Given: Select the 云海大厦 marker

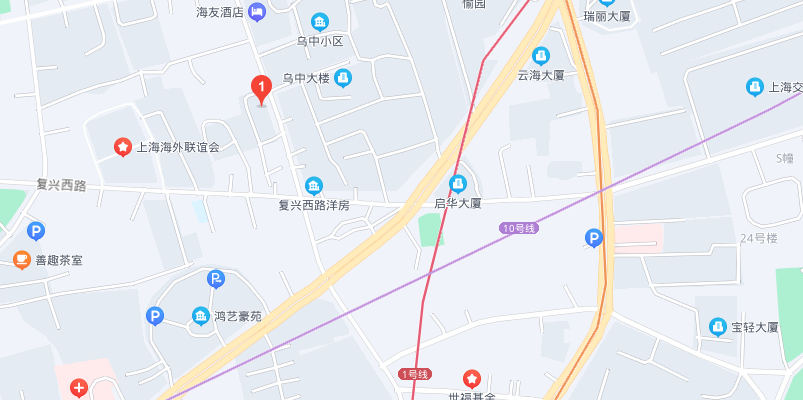Looking at the screenshot, I should tap(541, 56).
